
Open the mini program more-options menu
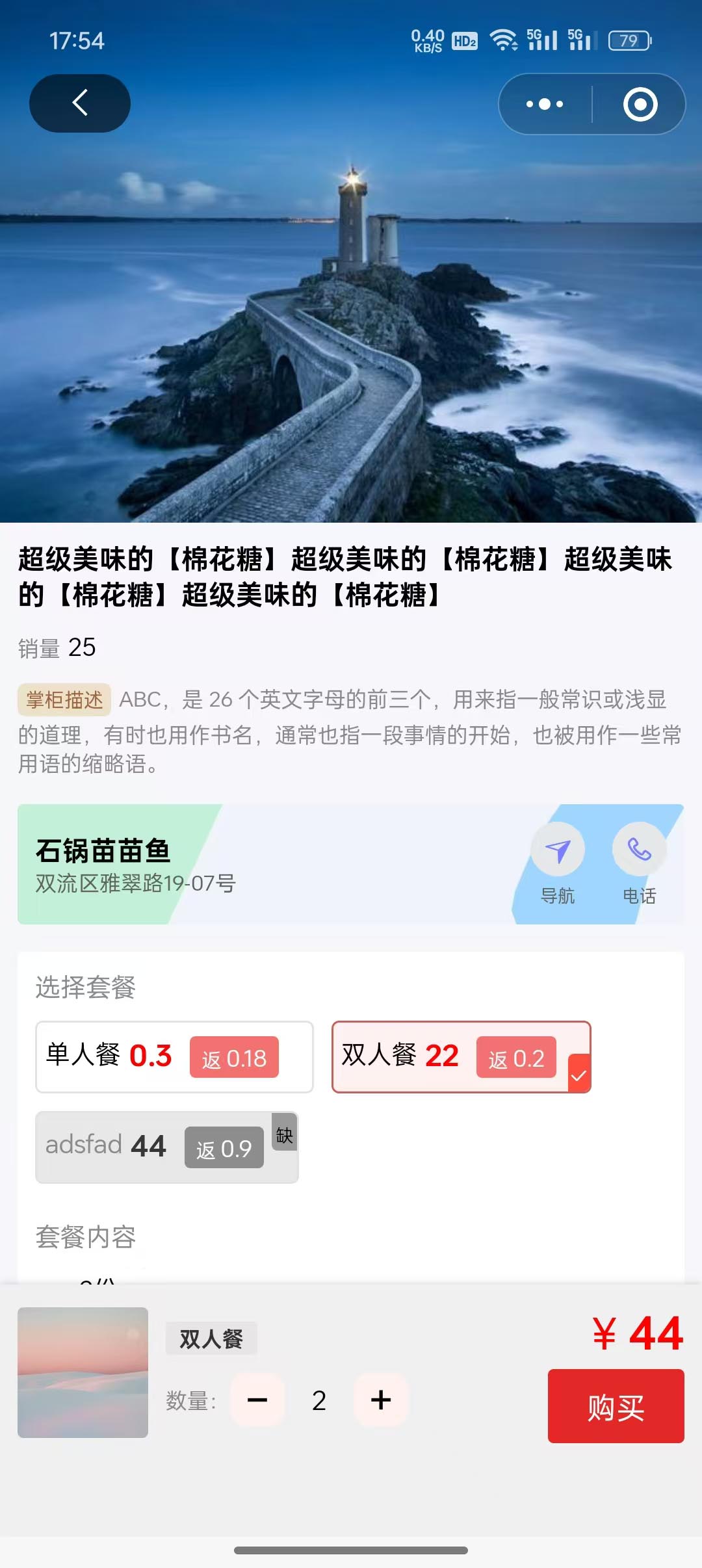point(545,104)
